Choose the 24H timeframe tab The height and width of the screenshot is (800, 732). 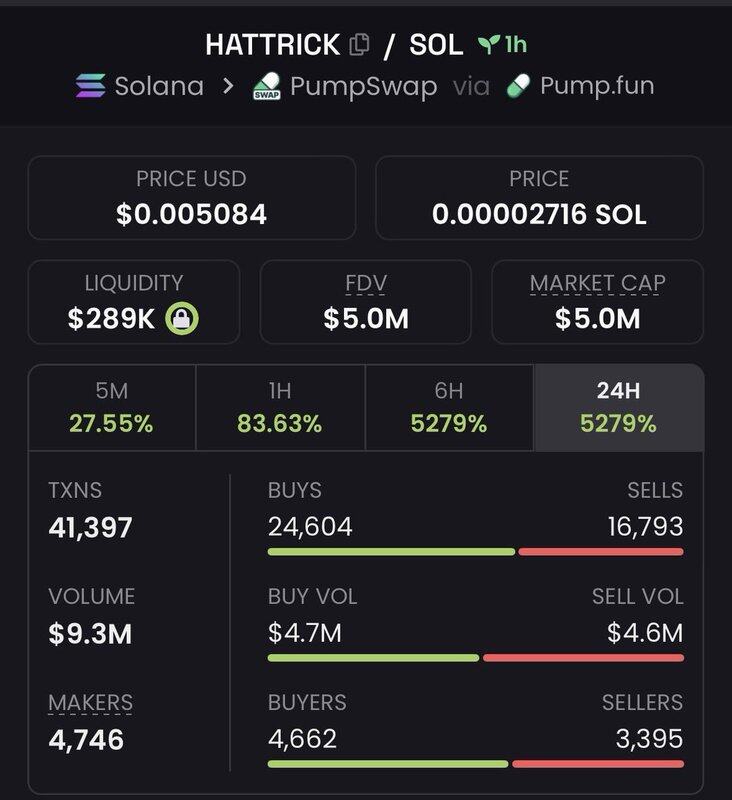pyautogui.click(x=618, y=408)
